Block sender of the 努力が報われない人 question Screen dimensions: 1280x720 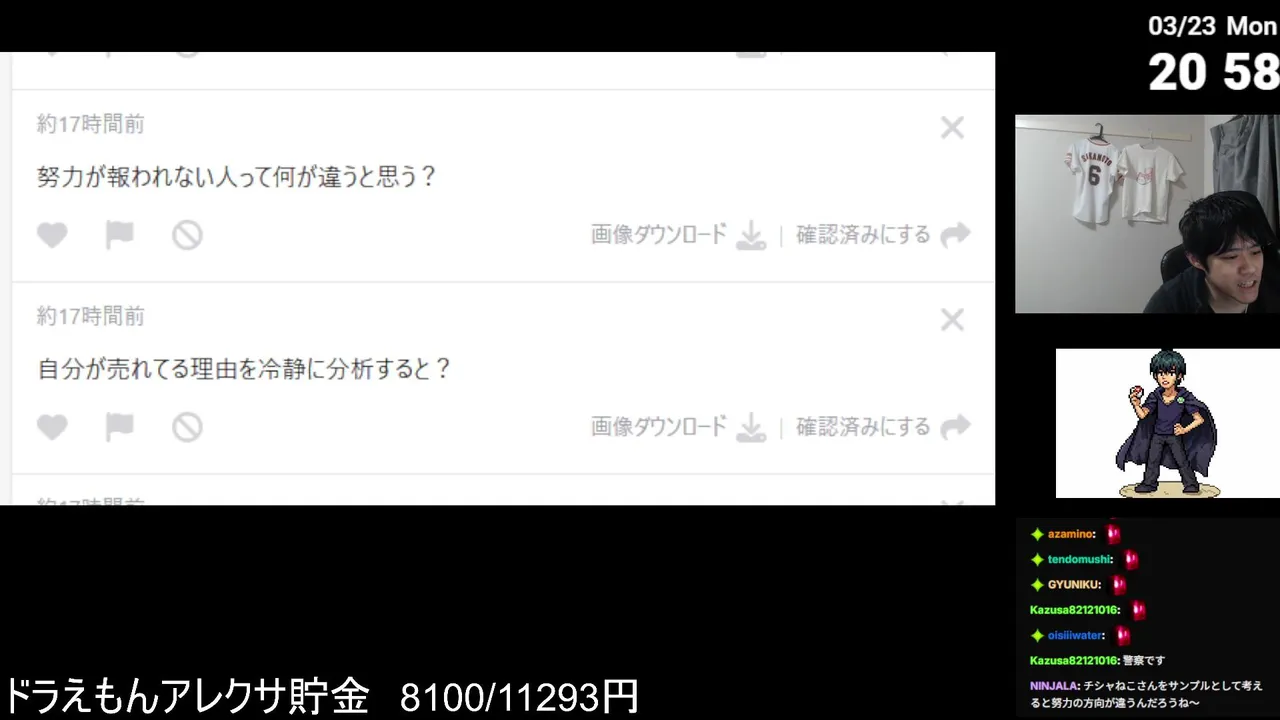(x=187, y=235)
